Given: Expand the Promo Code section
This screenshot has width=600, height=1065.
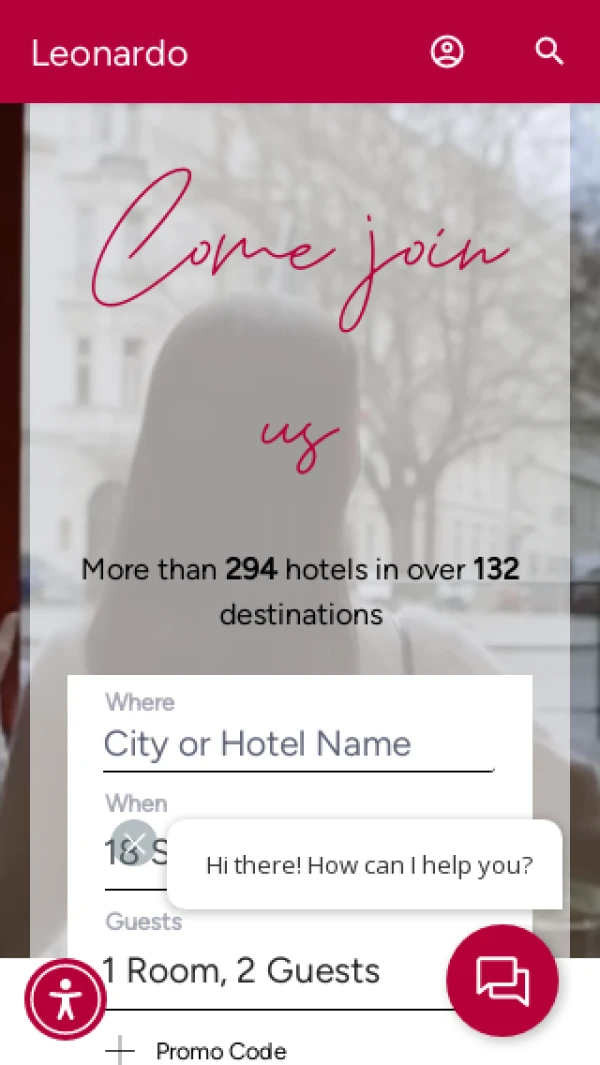Looking at the screenshot, I should click(x=198, y=1051).
